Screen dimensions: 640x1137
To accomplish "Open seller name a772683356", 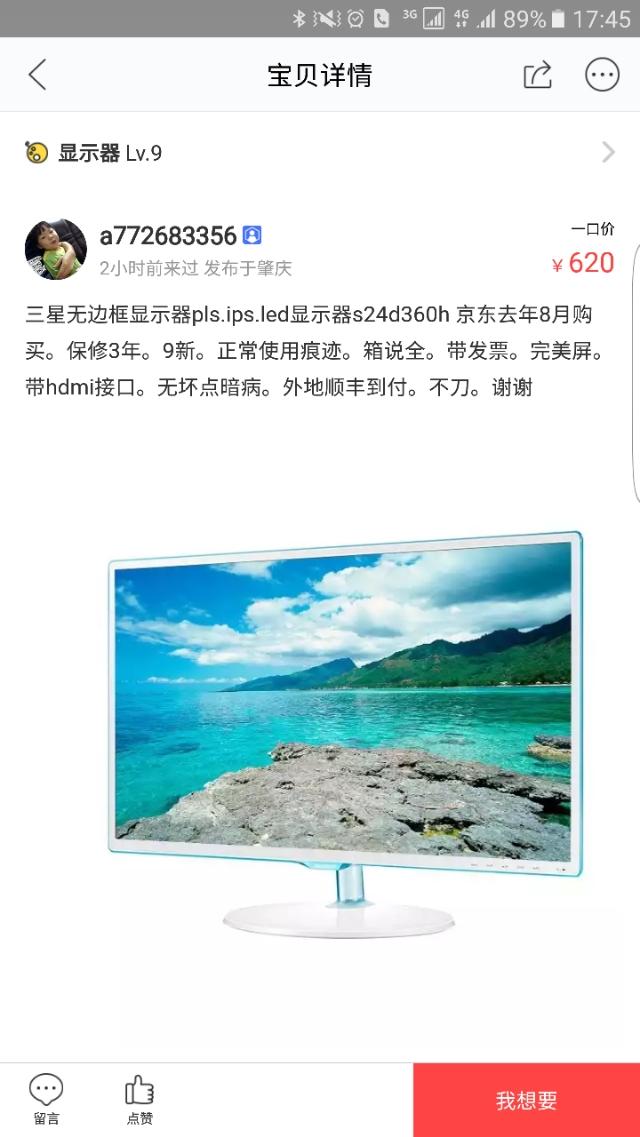I will [168, 236].
